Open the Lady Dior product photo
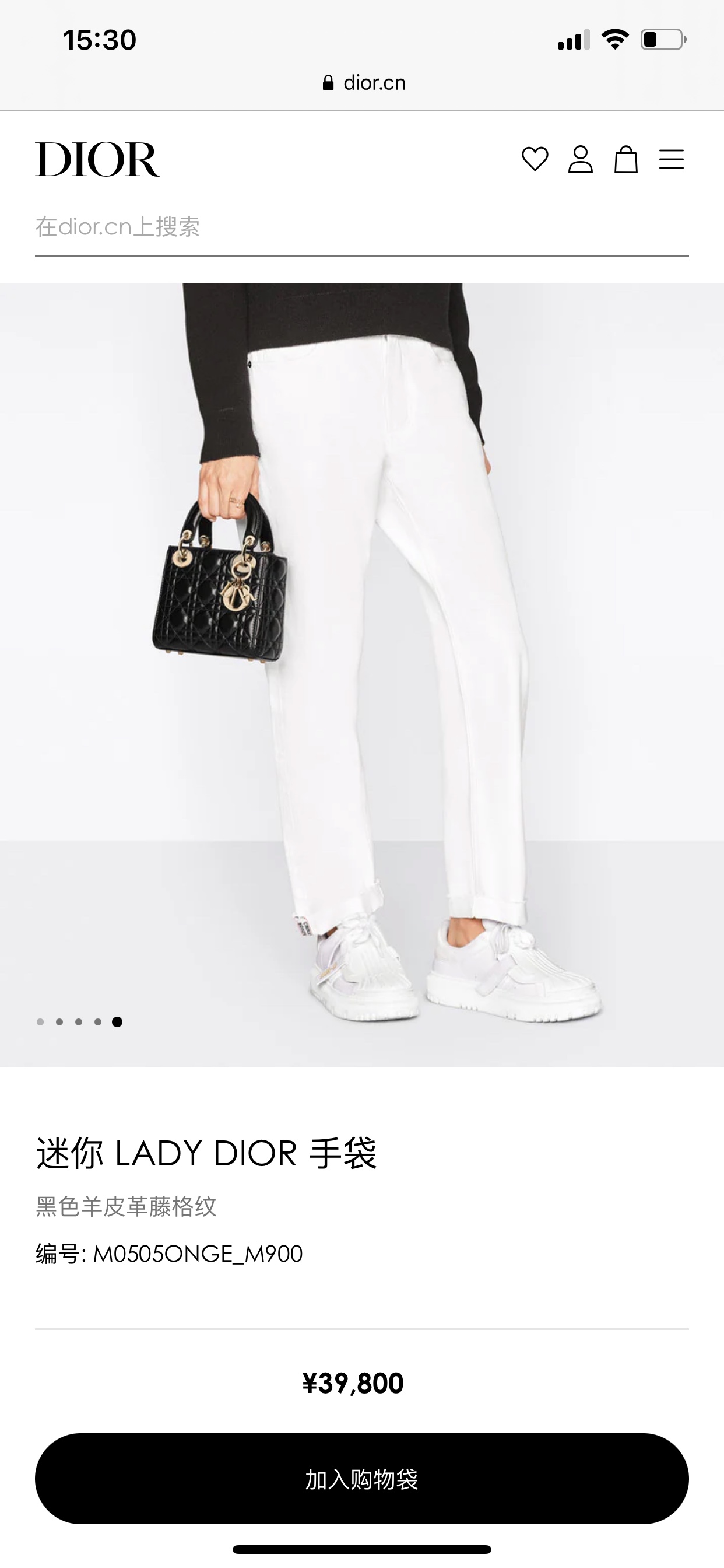The height and width of the screenshot is (1568, 724). tap(361, 674)
